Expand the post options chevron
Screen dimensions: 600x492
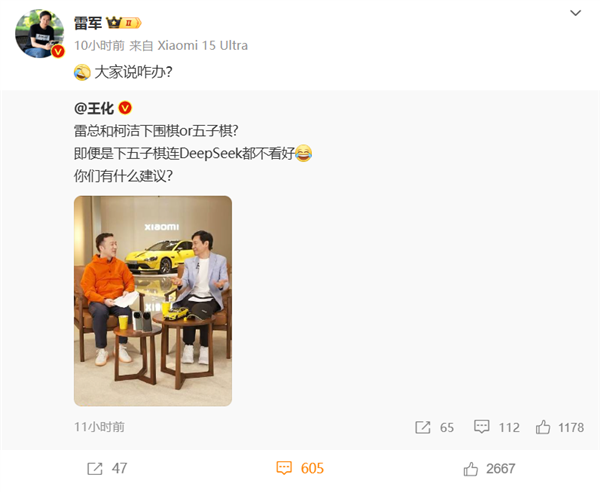(x=574, y=14)
